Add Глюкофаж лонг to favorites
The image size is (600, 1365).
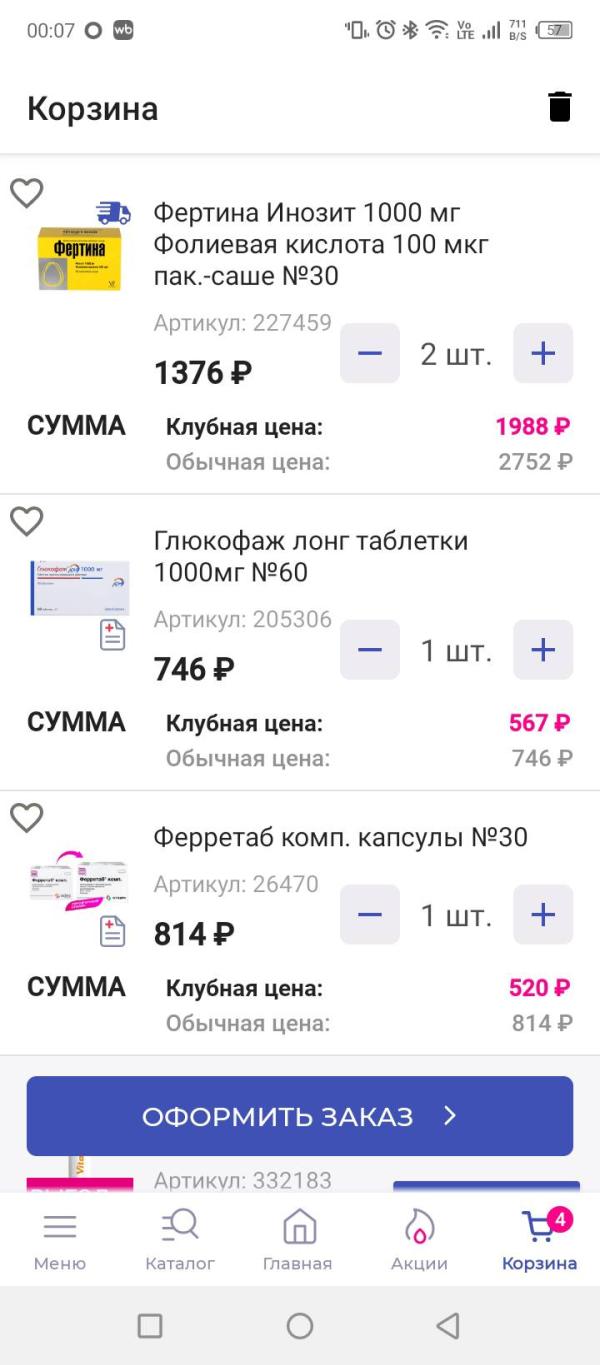[x=27, y=521]
